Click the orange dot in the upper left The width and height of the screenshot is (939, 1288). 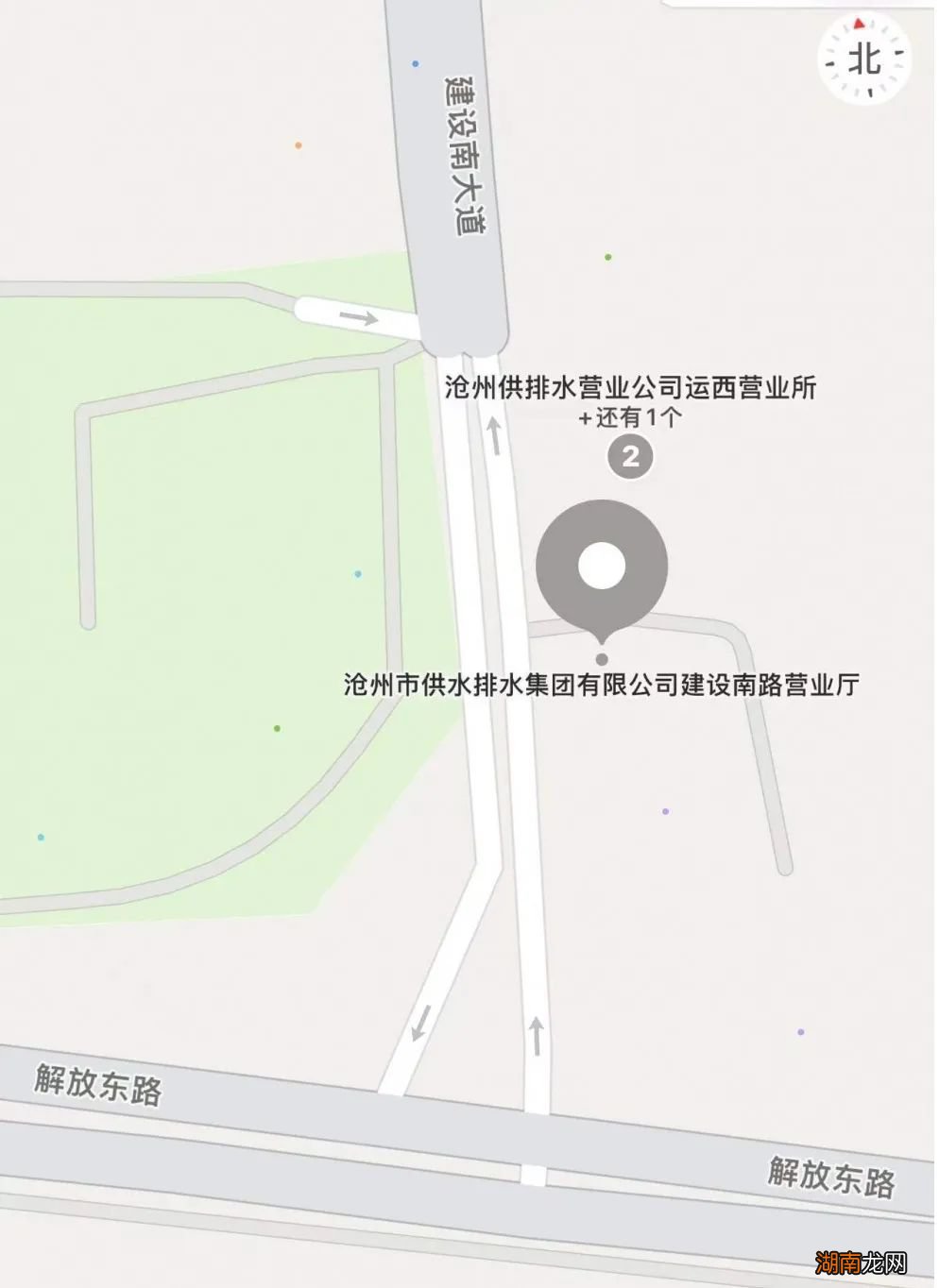[299, 144]
